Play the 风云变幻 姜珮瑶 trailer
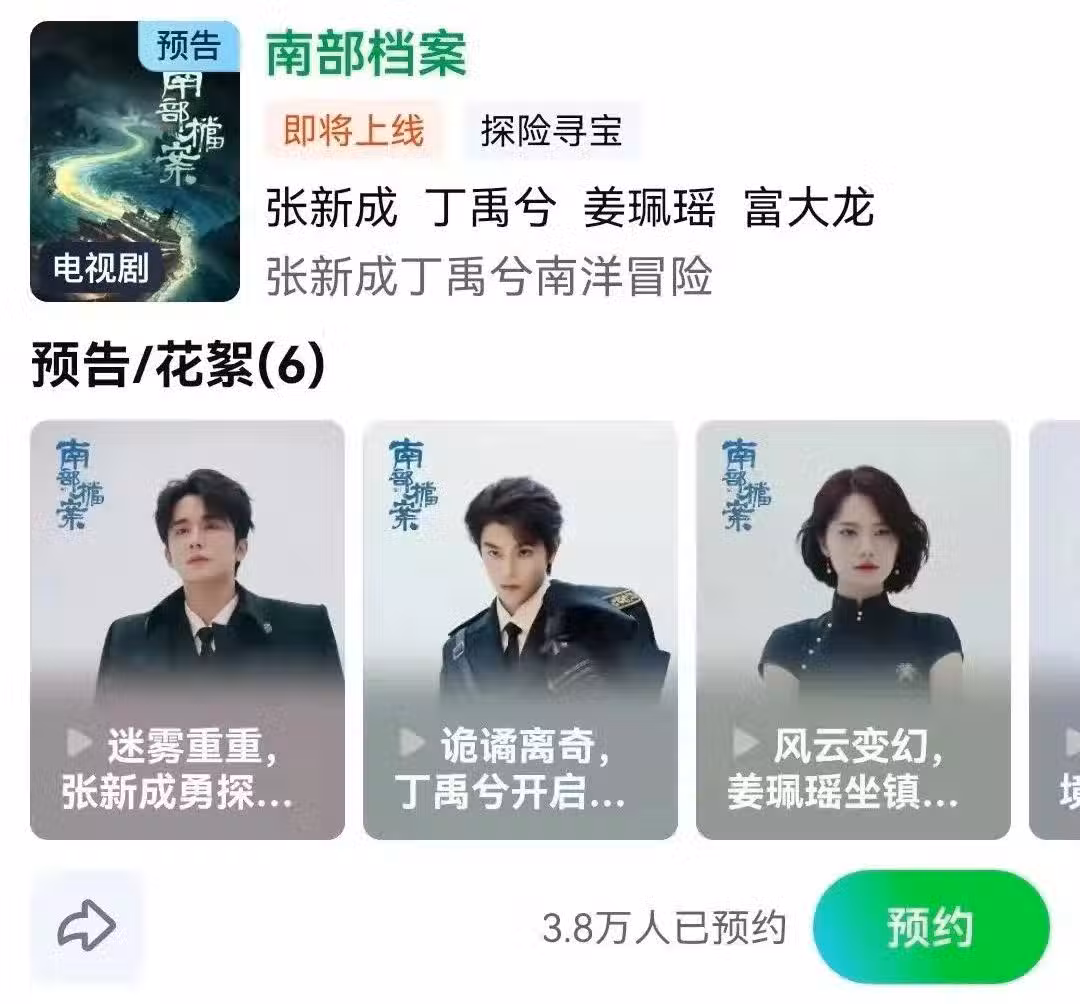 [853, 630]
